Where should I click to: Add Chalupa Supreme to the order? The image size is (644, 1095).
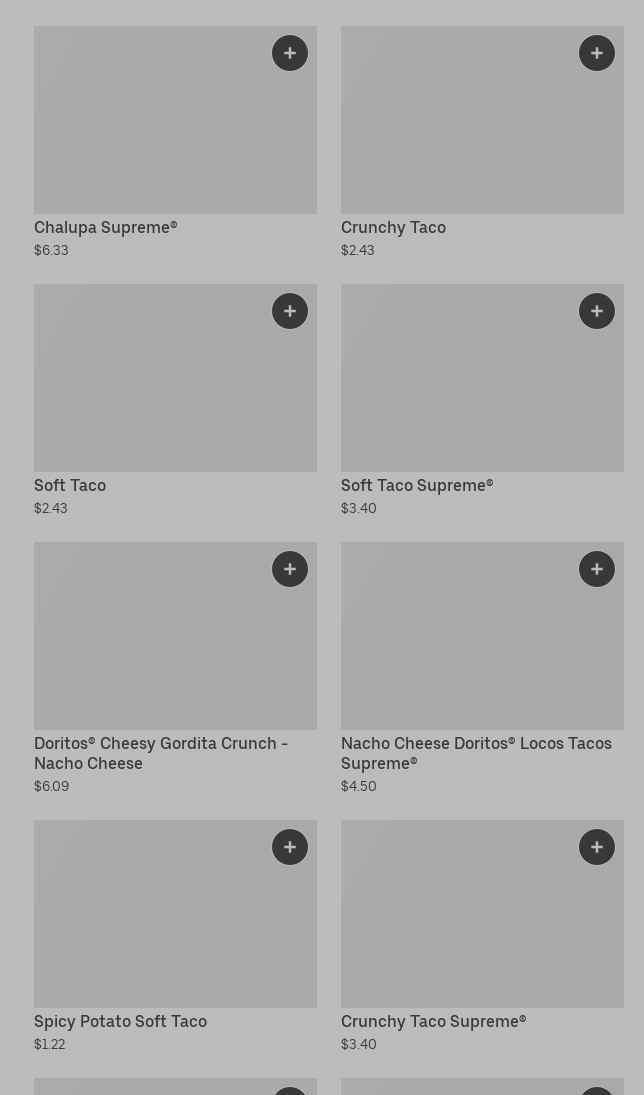tap(290, 53)
